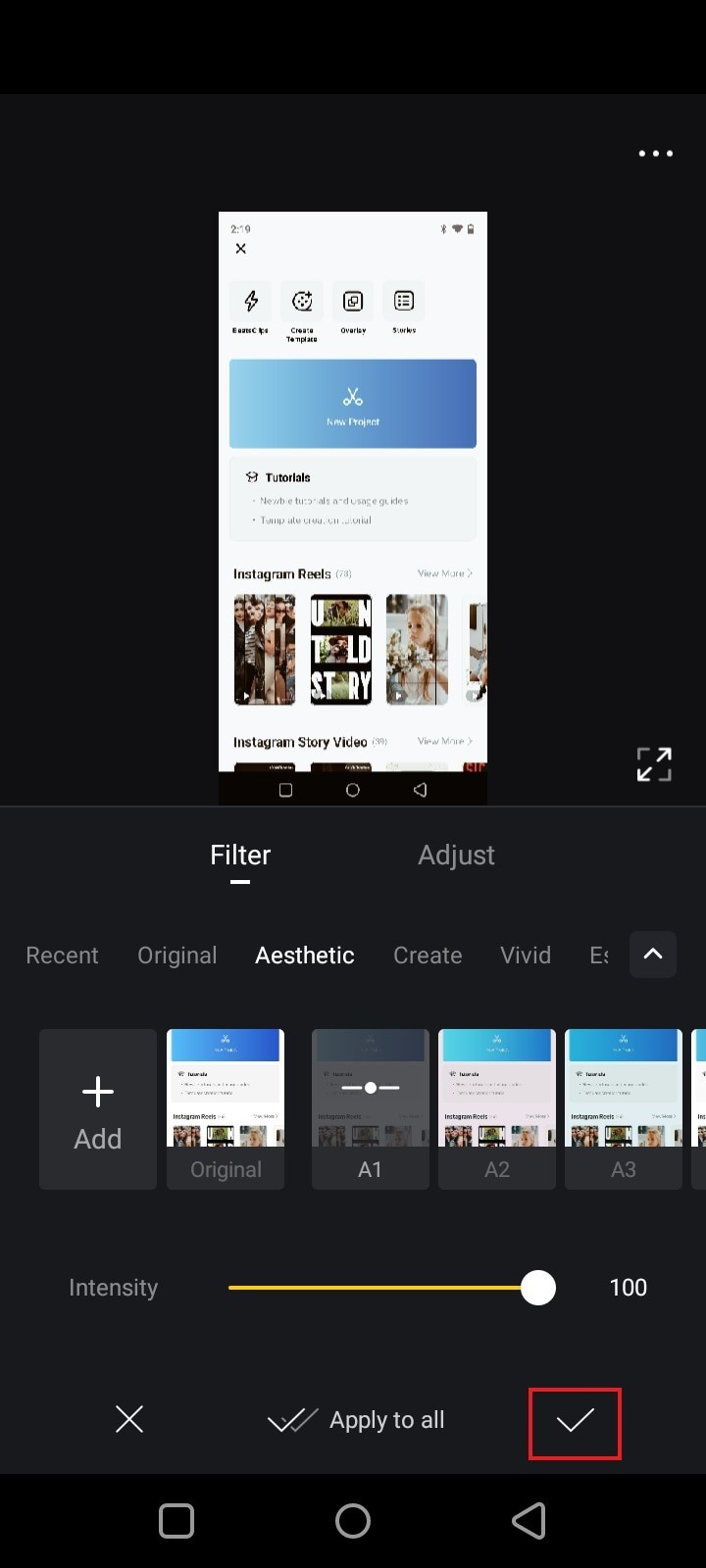The width and height of the screenshot is (706, 1568).
Task: Select the Aesthetic filter category
Action: point(305,955)
